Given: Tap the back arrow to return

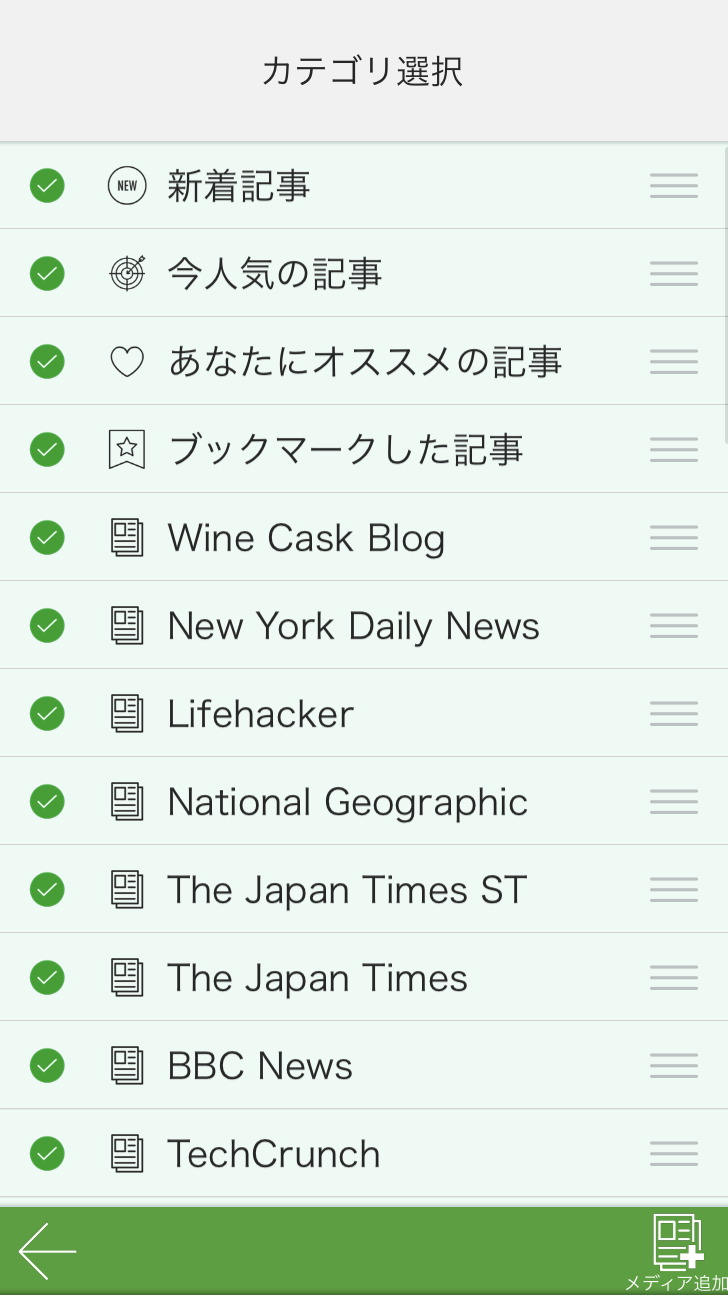Looking at the screenshot, I should (46, 1251).
